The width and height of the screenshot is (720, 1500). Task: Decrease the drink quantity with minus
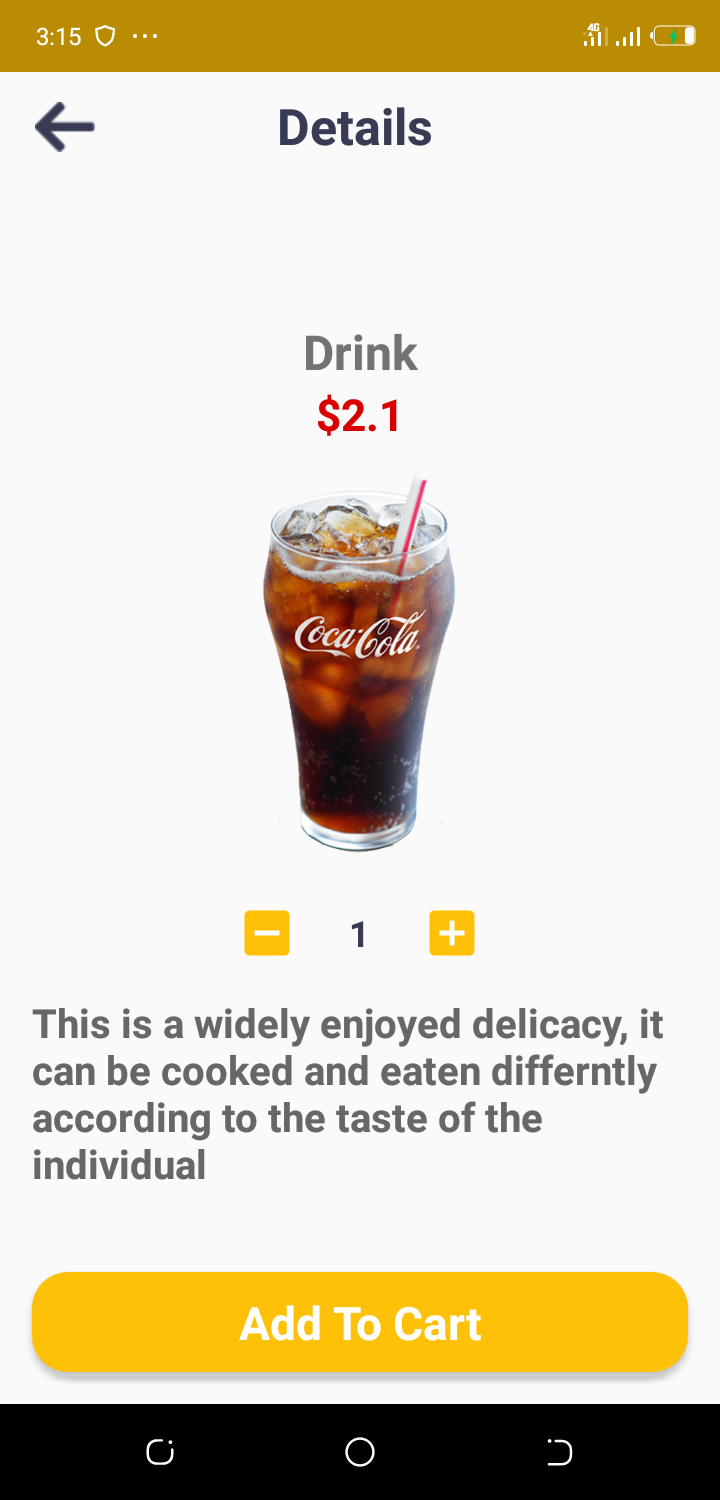click(x=267, y=933)
